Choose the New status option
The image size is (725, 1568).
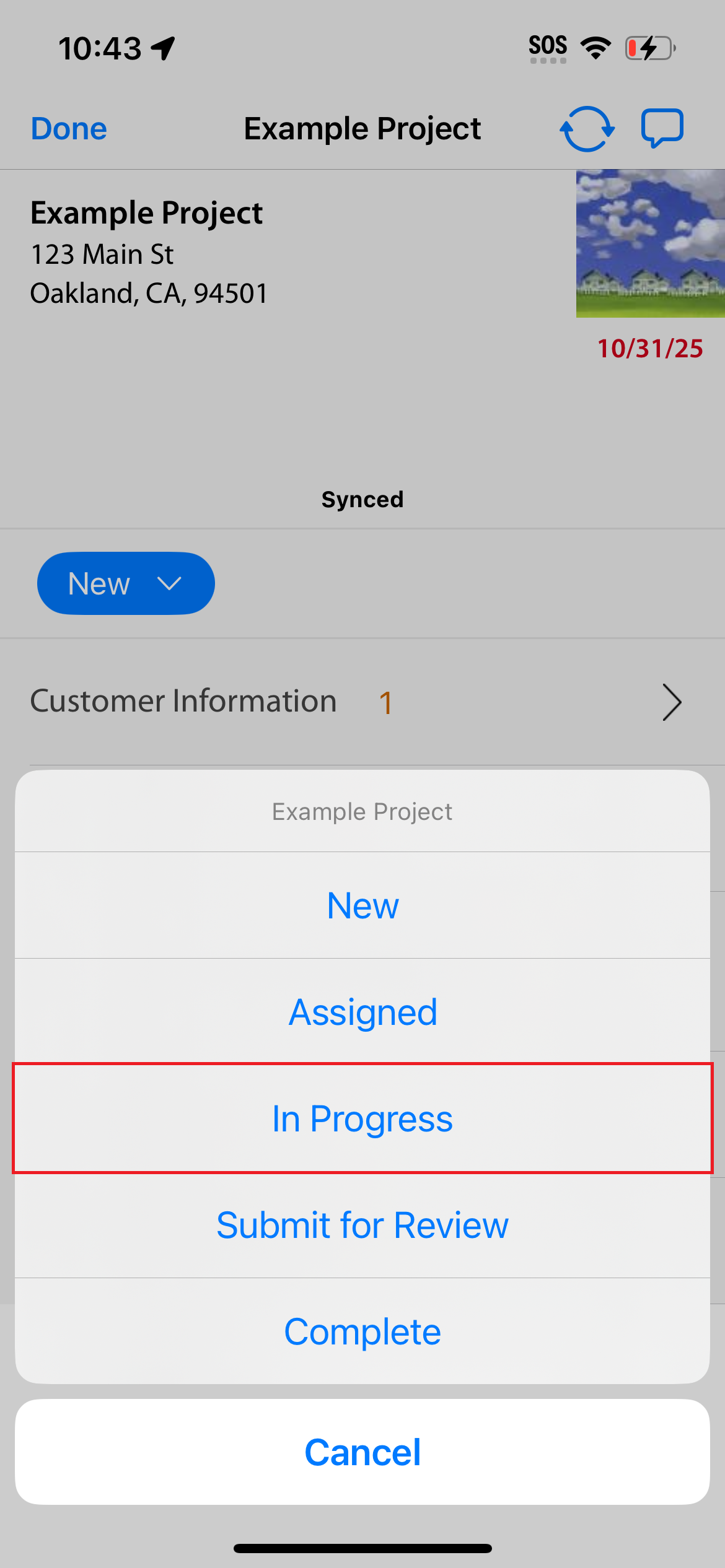coord(362,905)
